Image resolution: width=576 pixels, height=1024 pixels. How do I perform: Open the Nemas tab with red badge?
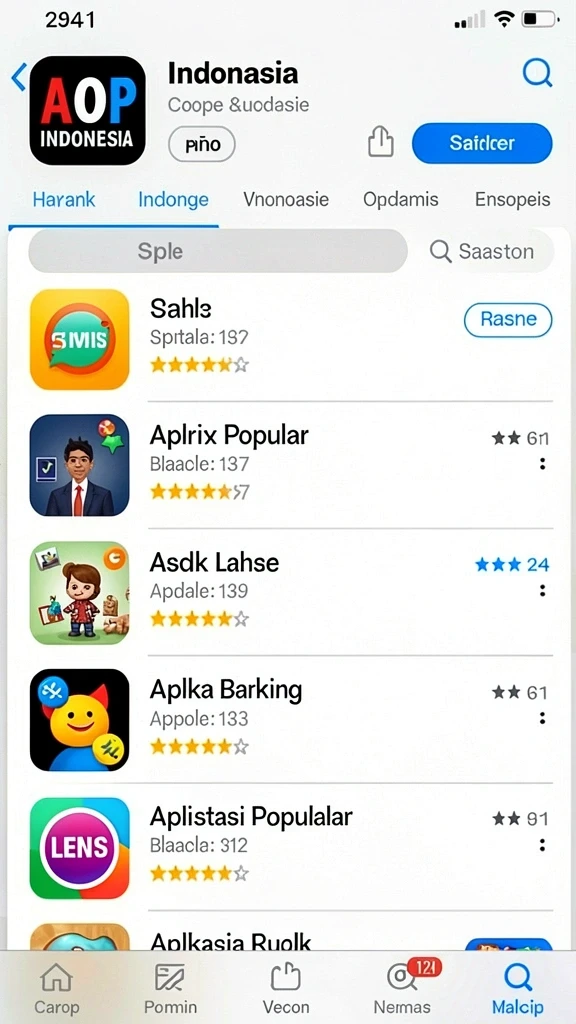coord(402,989)
